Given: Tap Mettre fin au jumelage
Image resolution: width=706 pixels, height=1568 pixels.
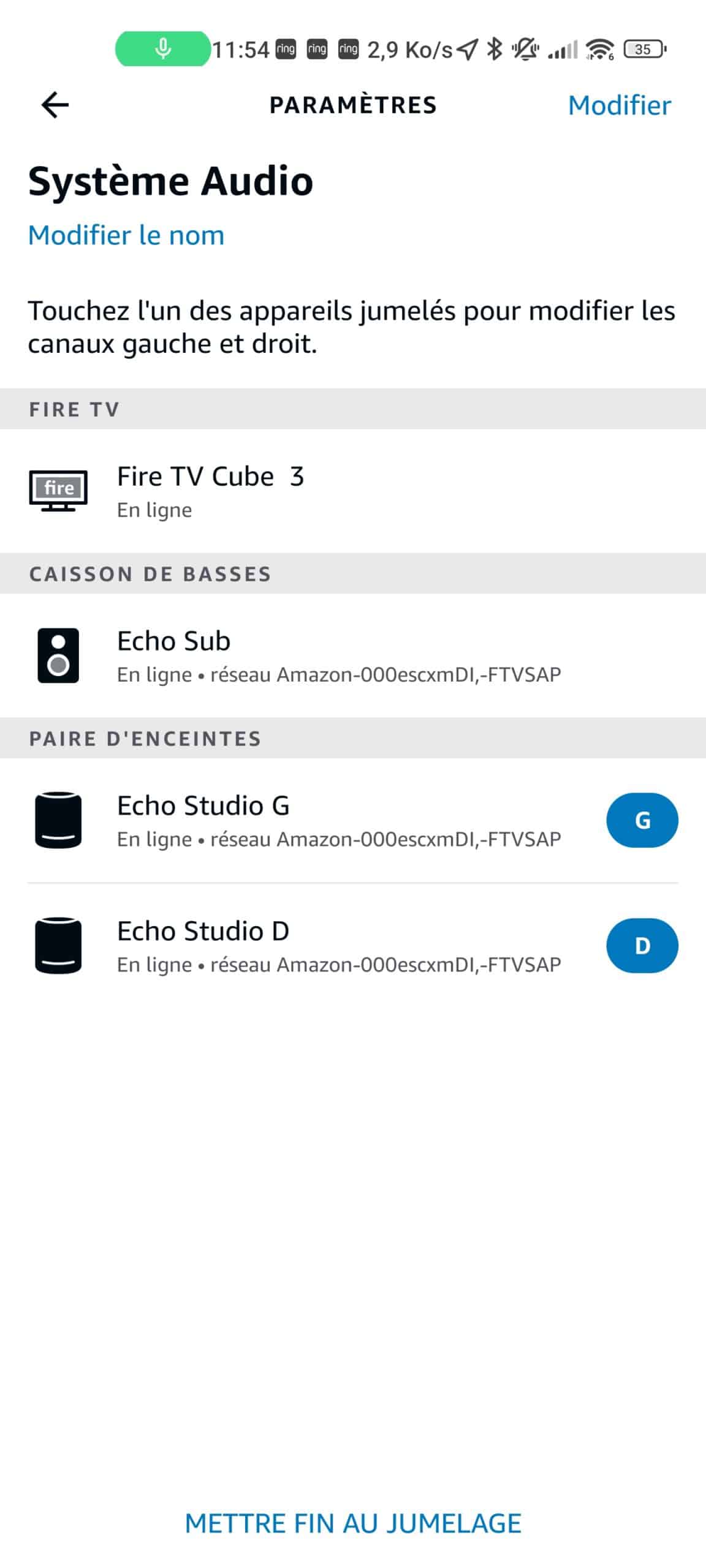Looking at the screenshot, I should tap(353, 1523).
